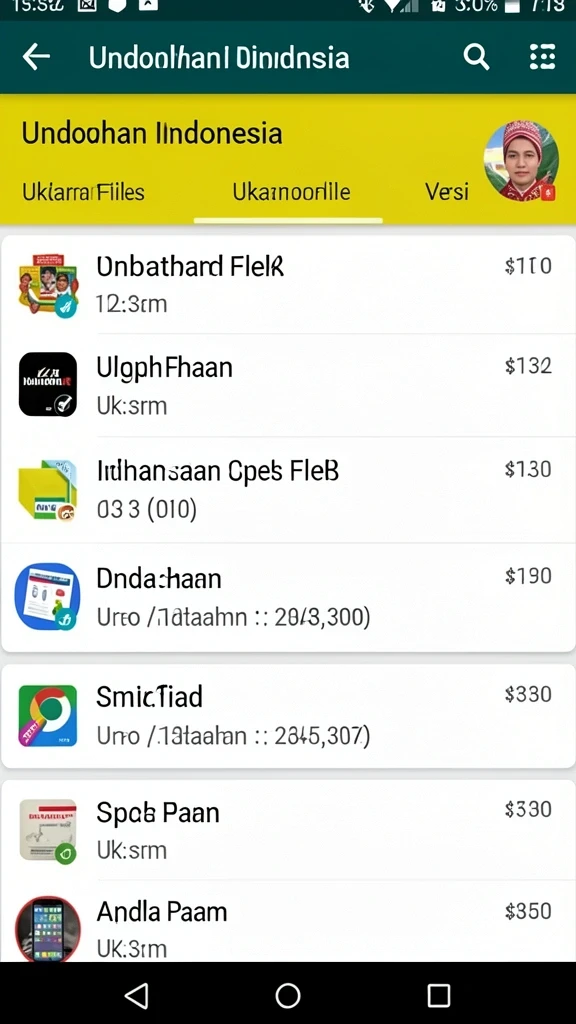Select the Spob Paan row
Screen dimensions: 576x1024
coord(288,829)
